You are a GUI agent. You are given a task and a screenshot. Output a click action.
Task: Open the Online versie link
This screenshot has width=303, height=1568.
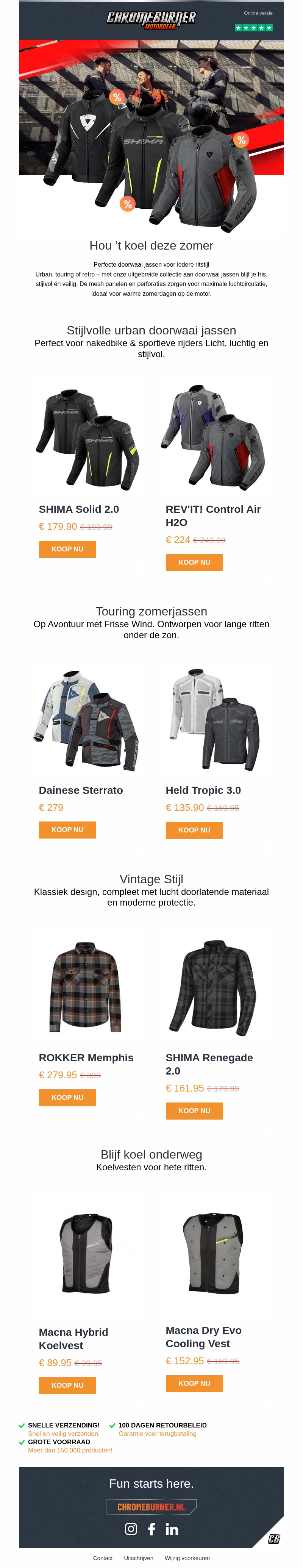258,13
